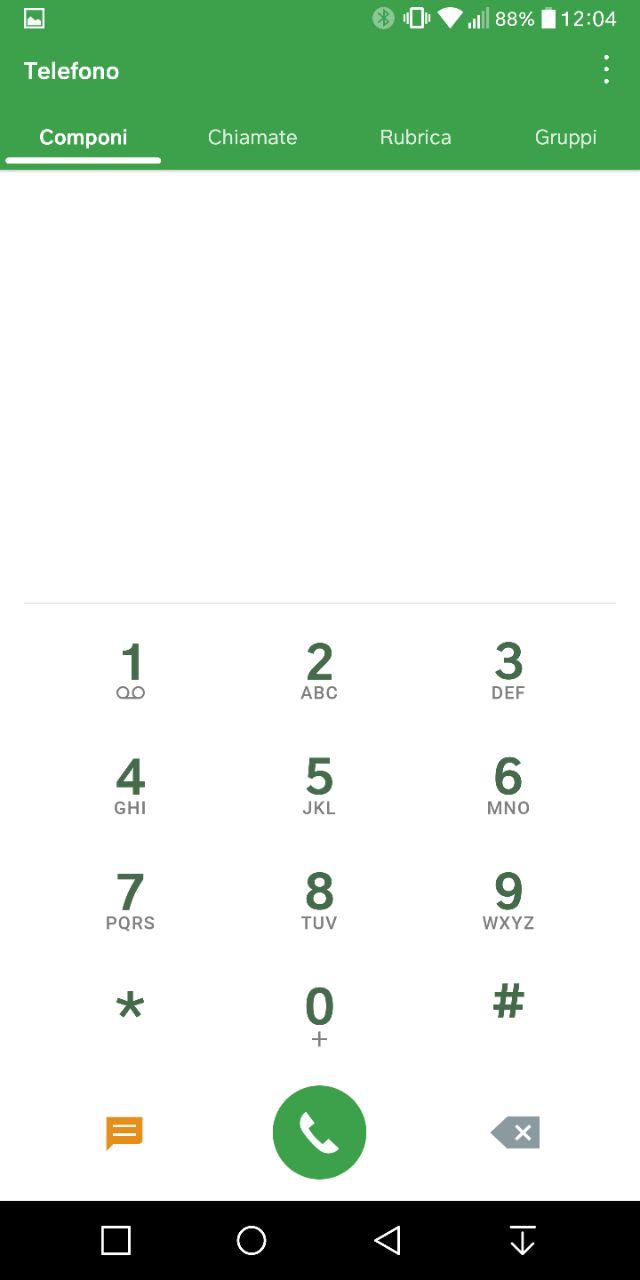Open the orange message icon
Screen dimensions: 640x1280
[124, 1133]
